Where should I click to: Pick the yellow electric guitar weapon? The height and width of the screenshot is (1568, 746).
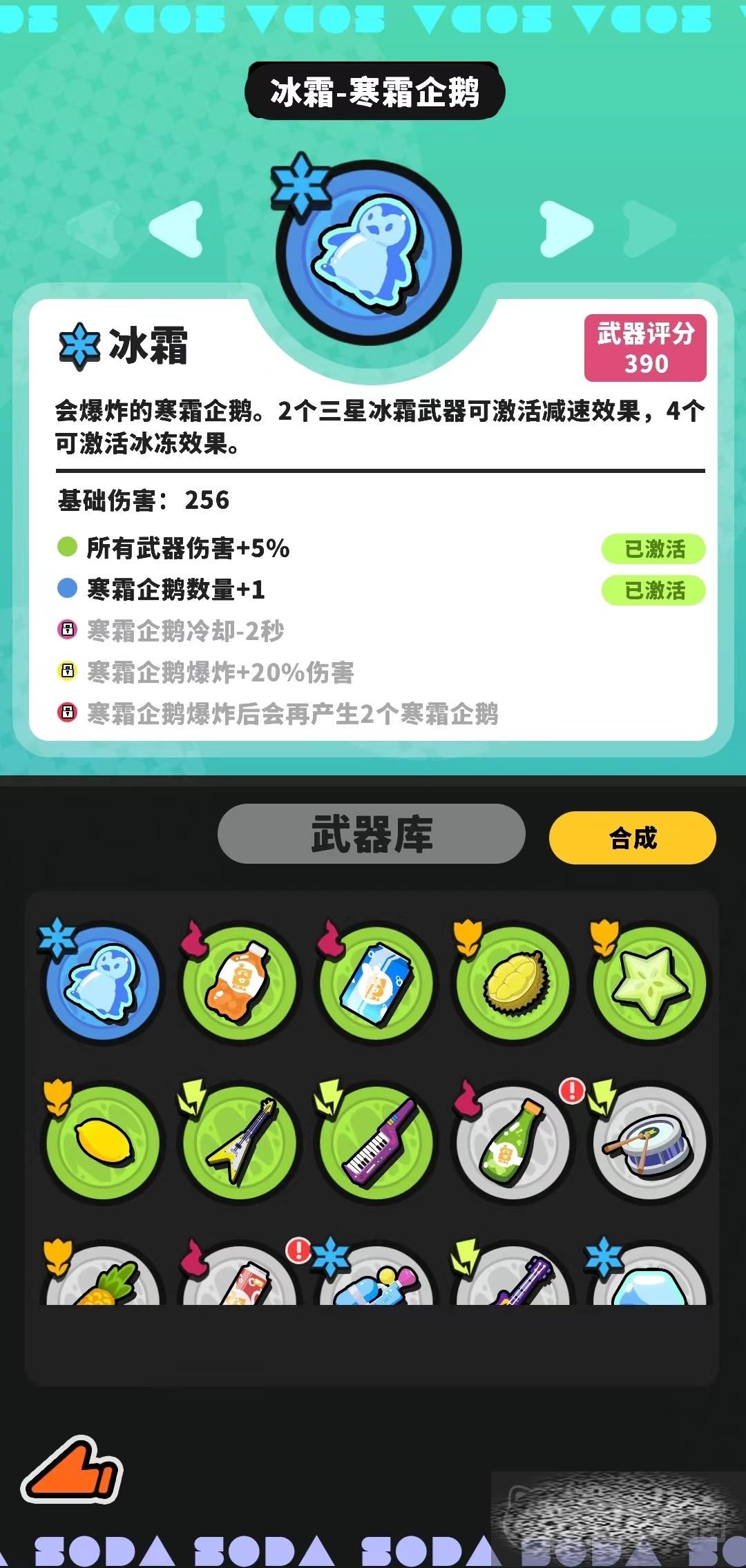pos(239,1141)
